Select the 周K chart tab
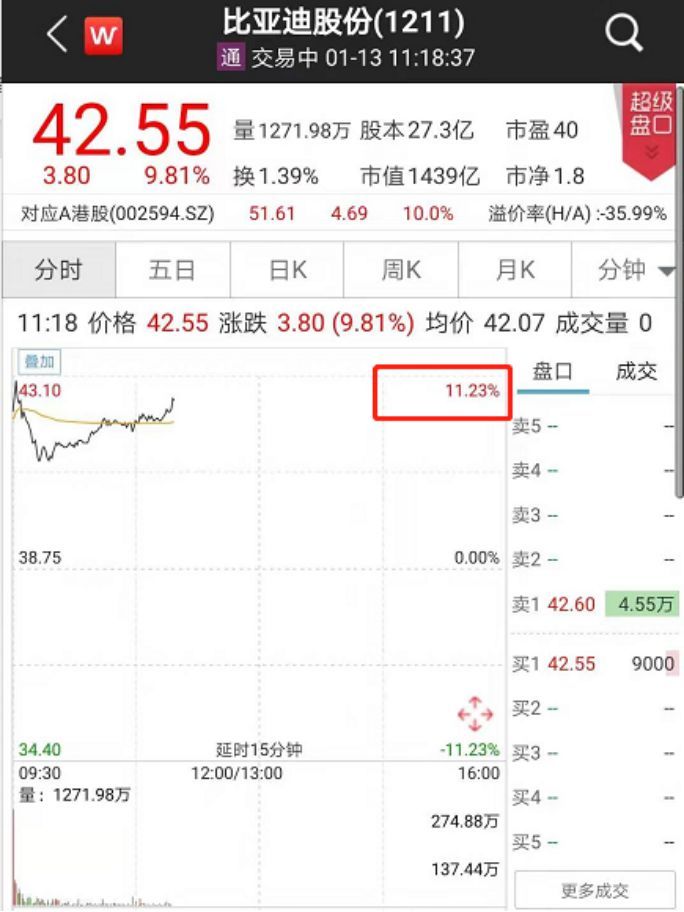The height and width of the screenshot is (912, 684). pyautogui.click(x=401, y=270)
